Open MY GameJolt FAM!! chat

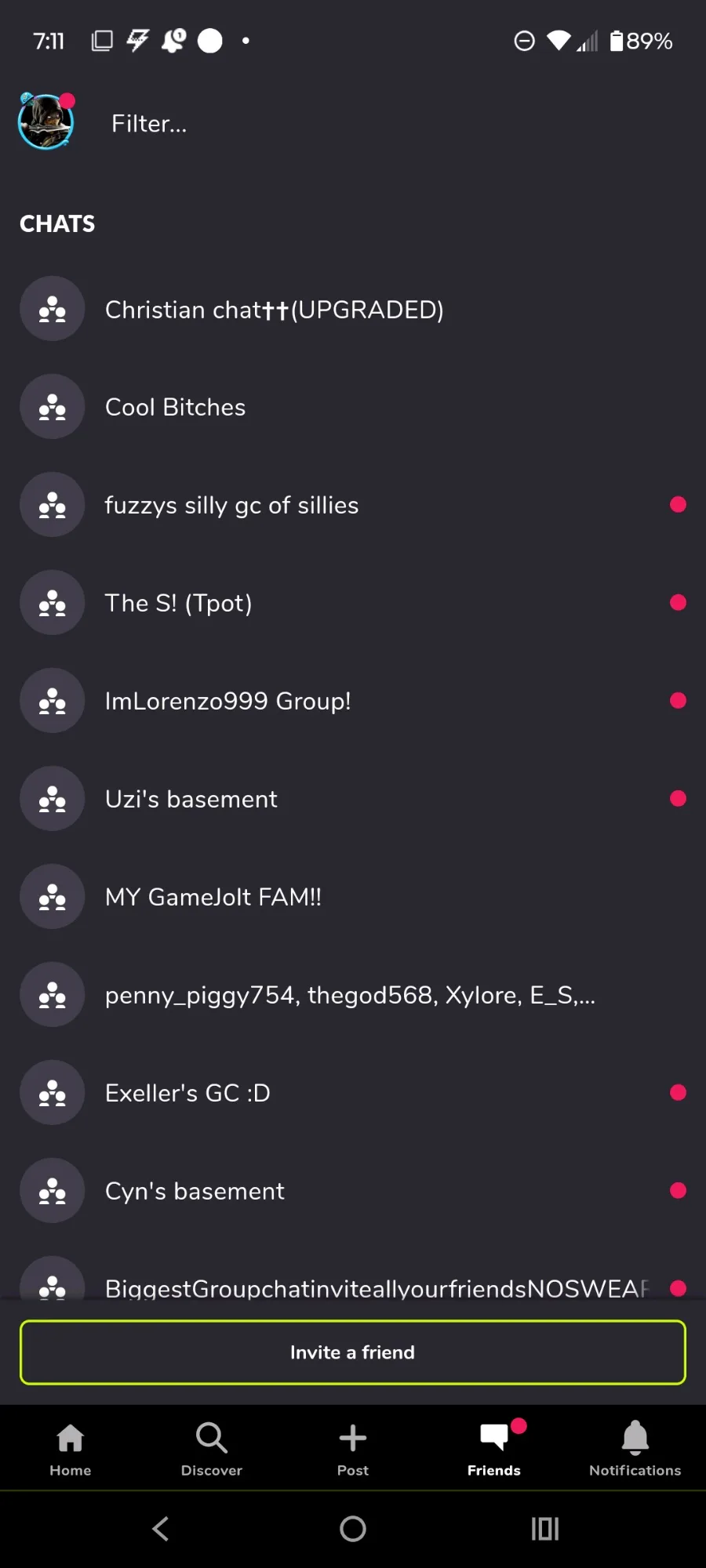click(353, 897)
